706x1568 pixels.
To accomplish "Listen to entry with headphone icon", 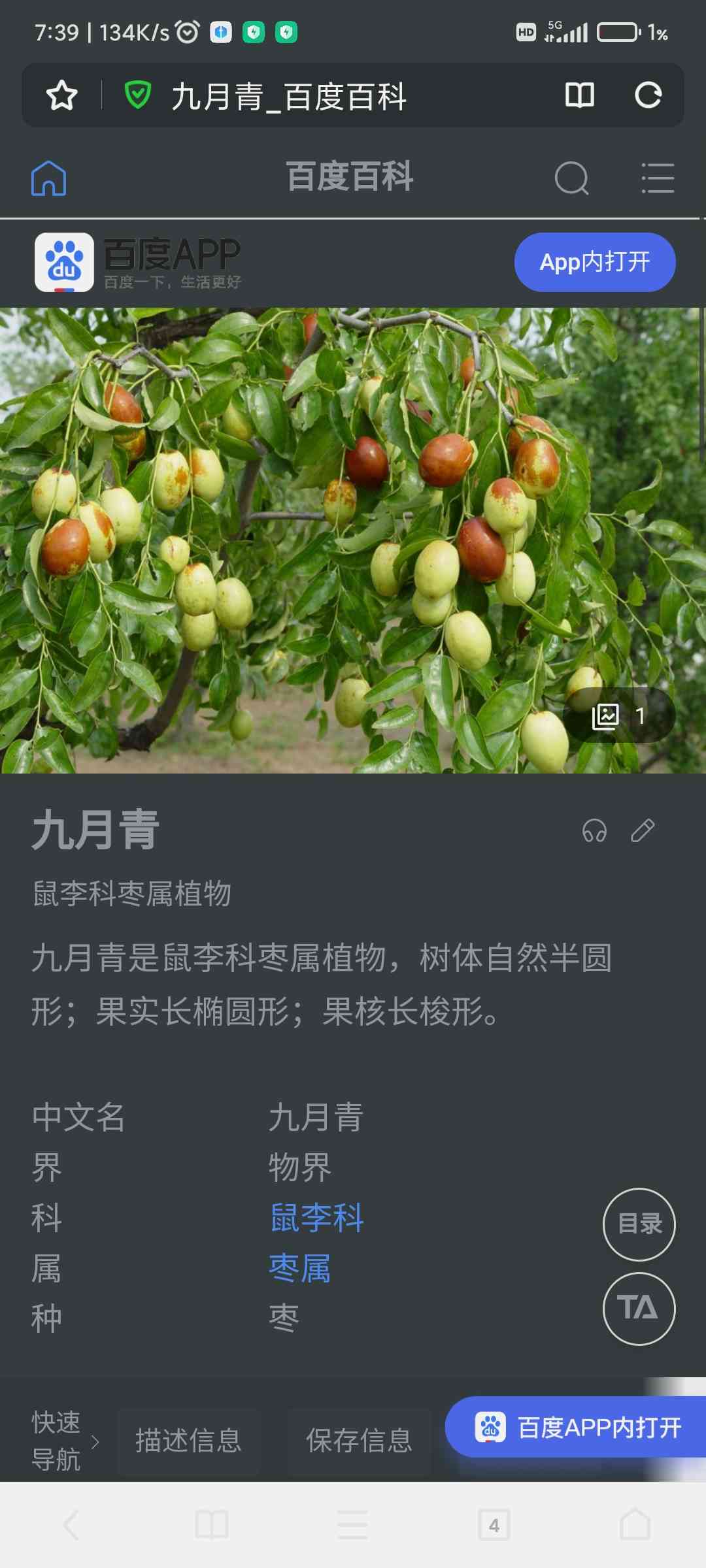I will pyautogui.click(x=594, y=831).
